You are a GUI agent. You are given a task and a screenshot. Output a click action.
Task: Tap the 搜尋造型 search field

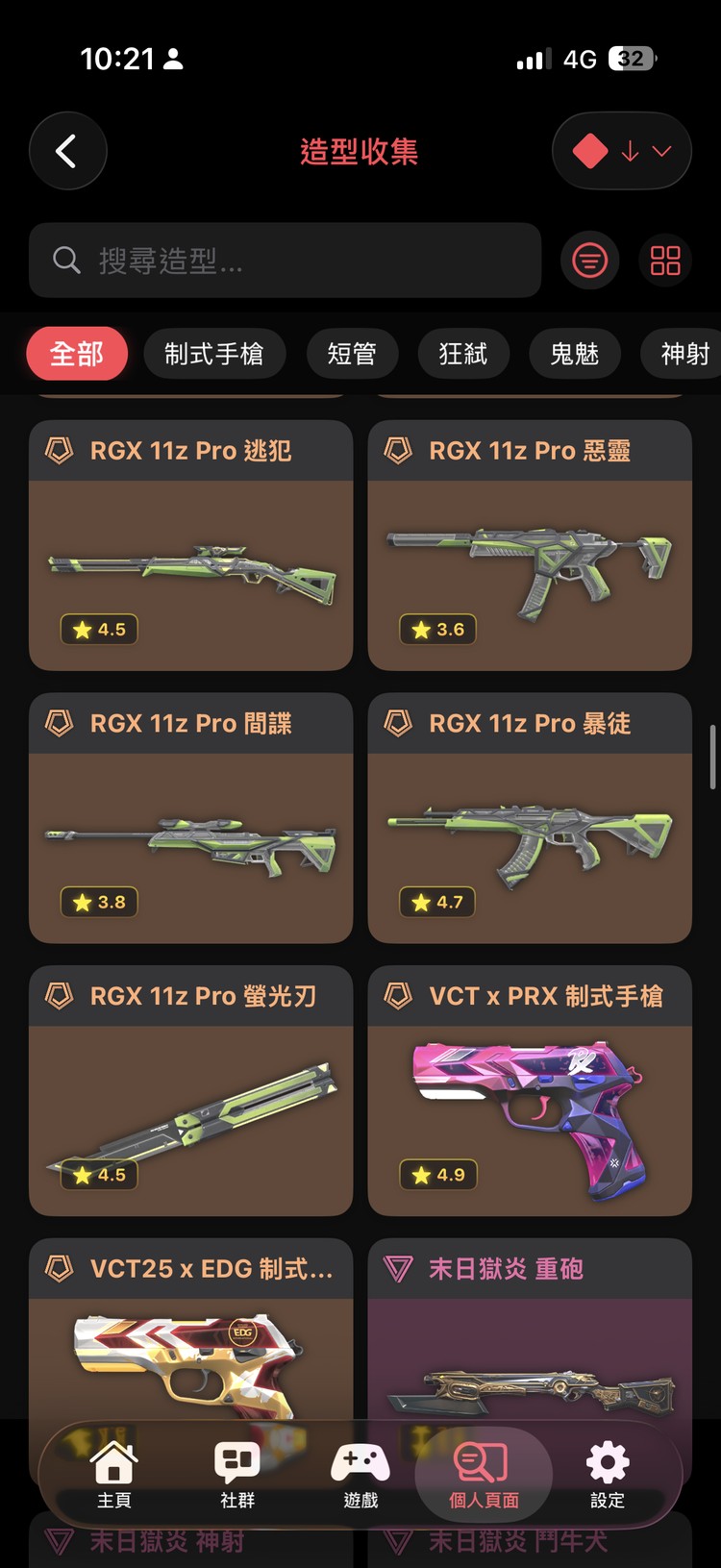tap(285, 261)
